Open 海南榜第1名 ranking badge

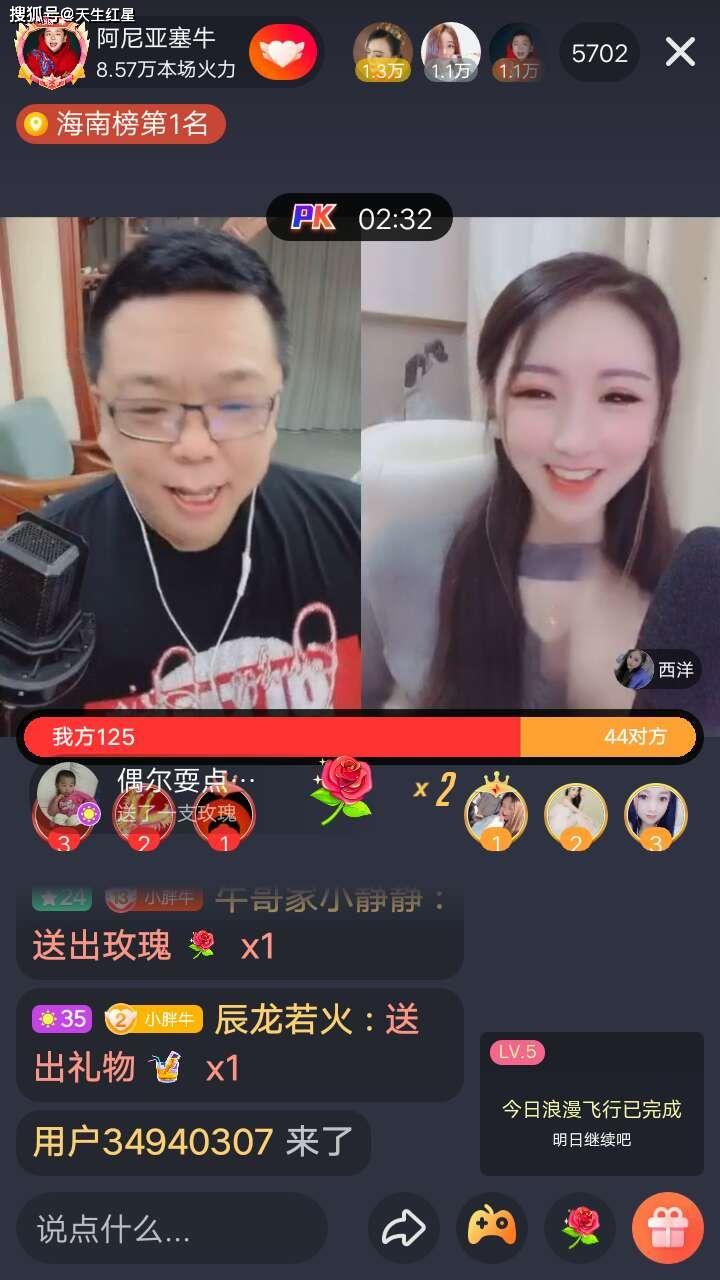pos(120,124)
